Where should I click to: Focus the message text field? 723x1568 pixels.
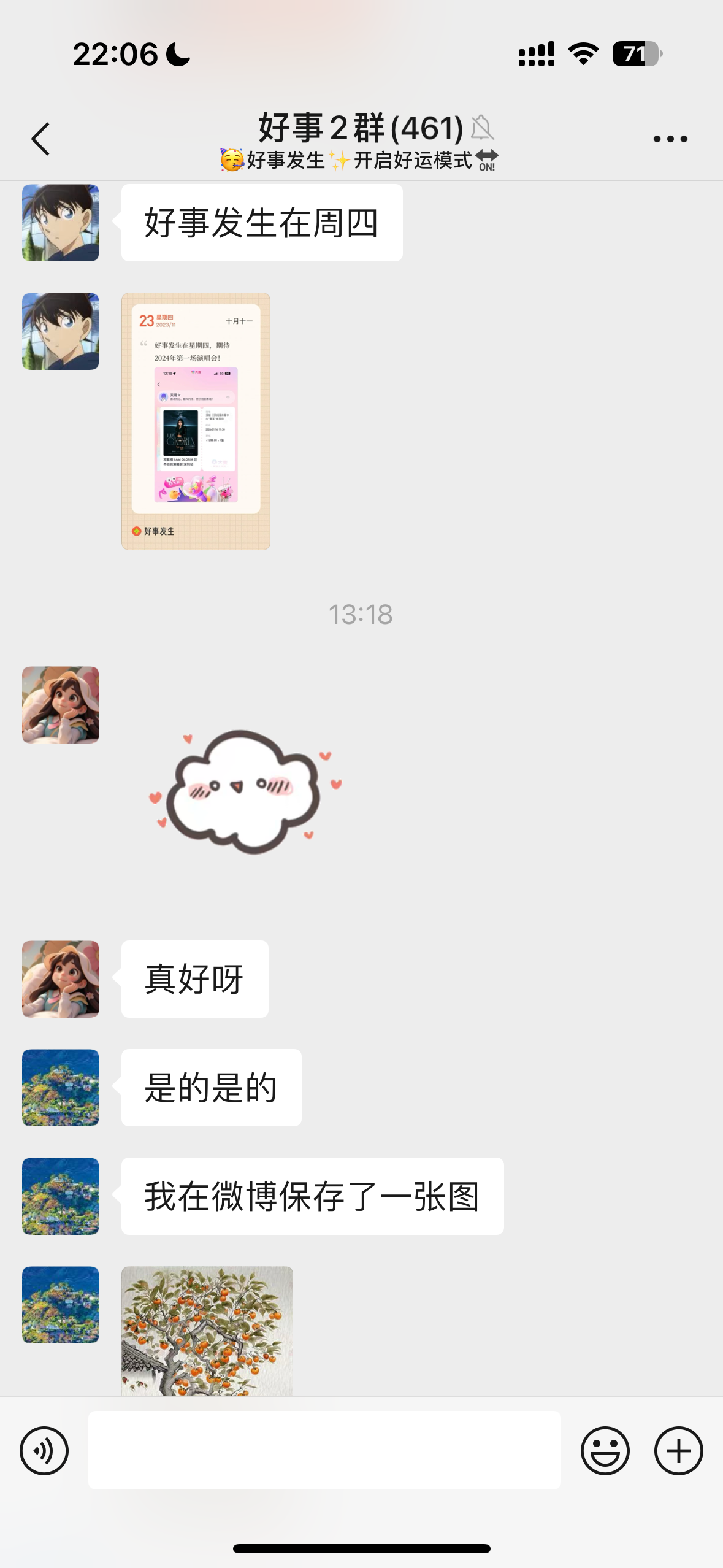[x=324, y=1450]
